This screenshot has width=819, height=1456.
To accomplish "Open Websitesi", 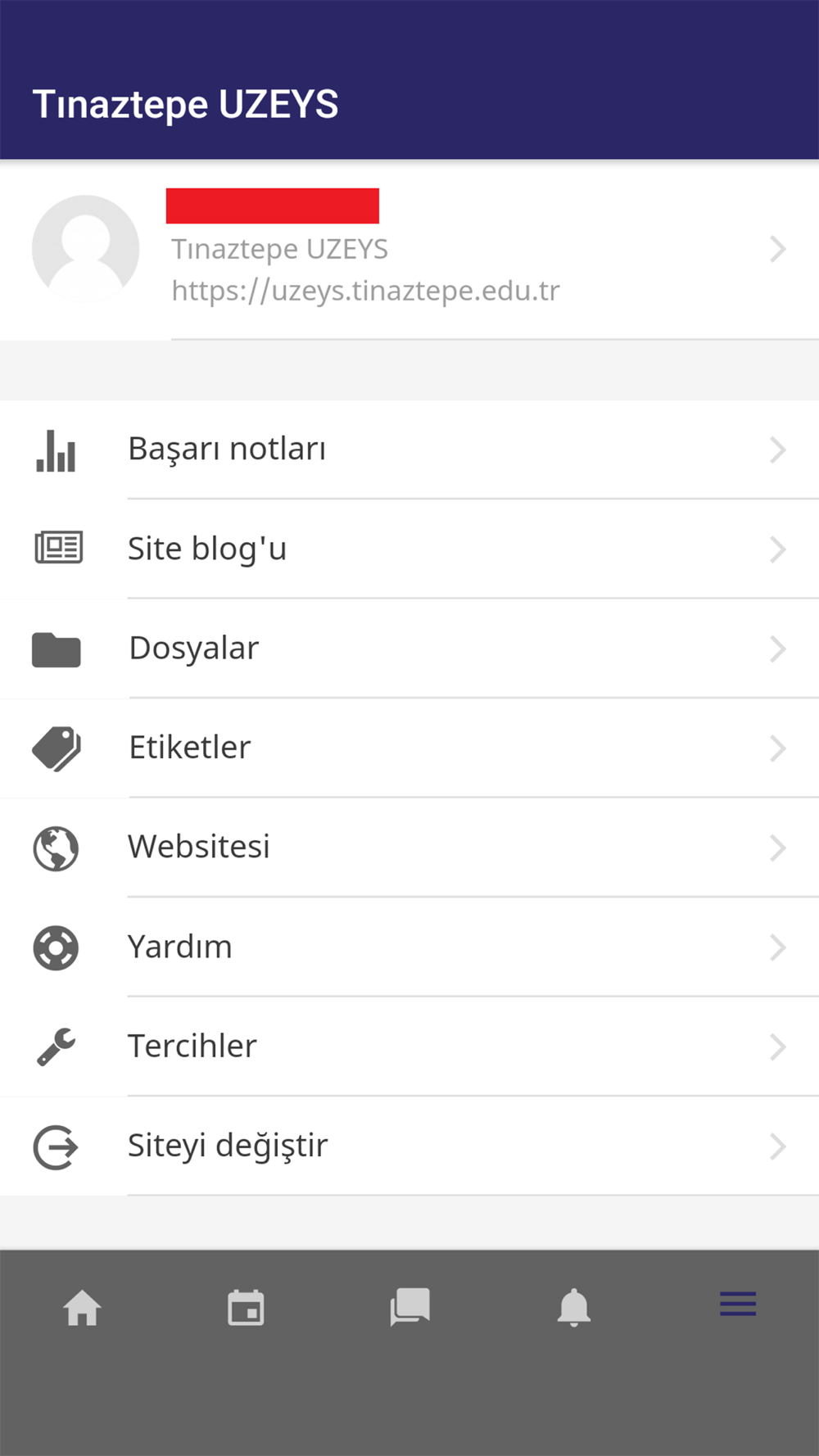I will [x=409, y=848].
